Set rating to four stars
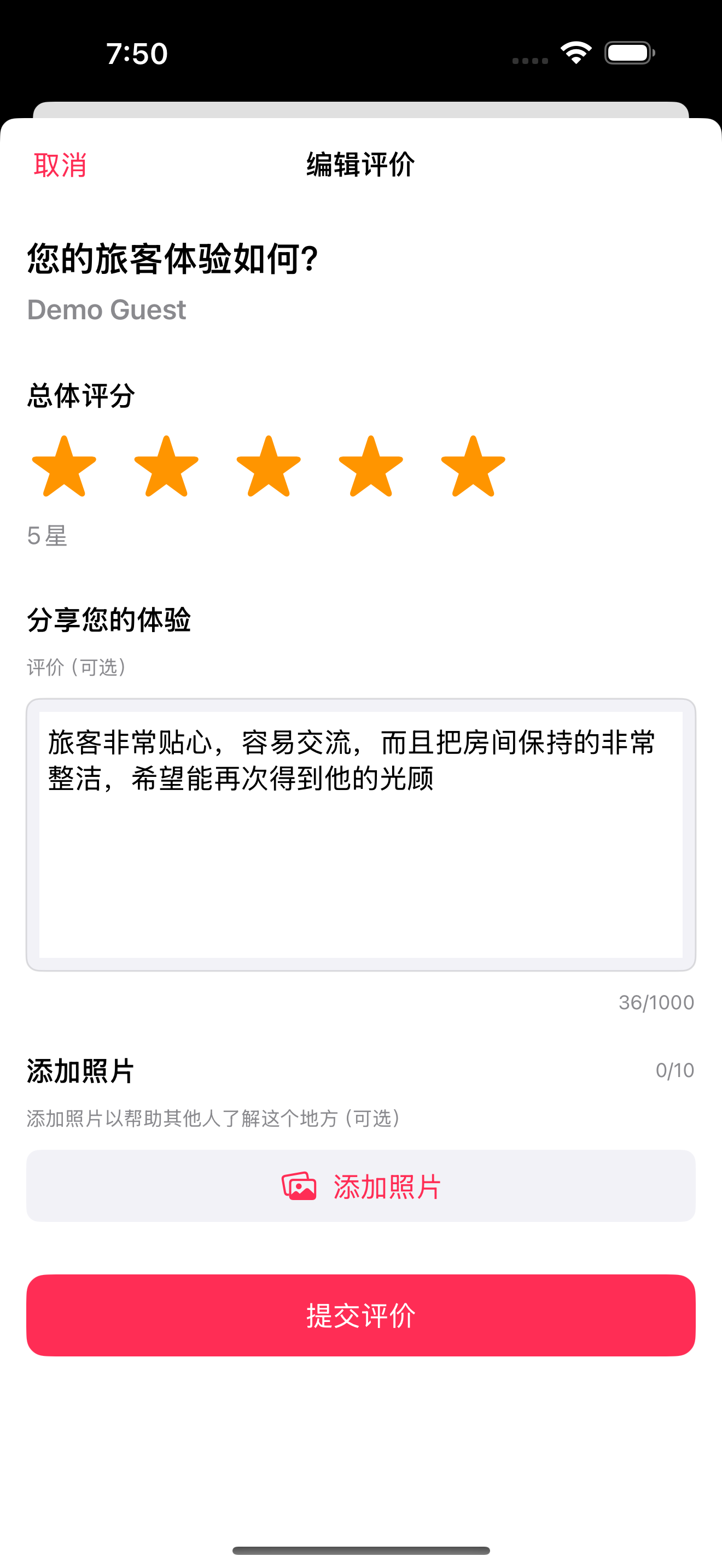The height and width of the screenshot is (1568, 722). 371,467
